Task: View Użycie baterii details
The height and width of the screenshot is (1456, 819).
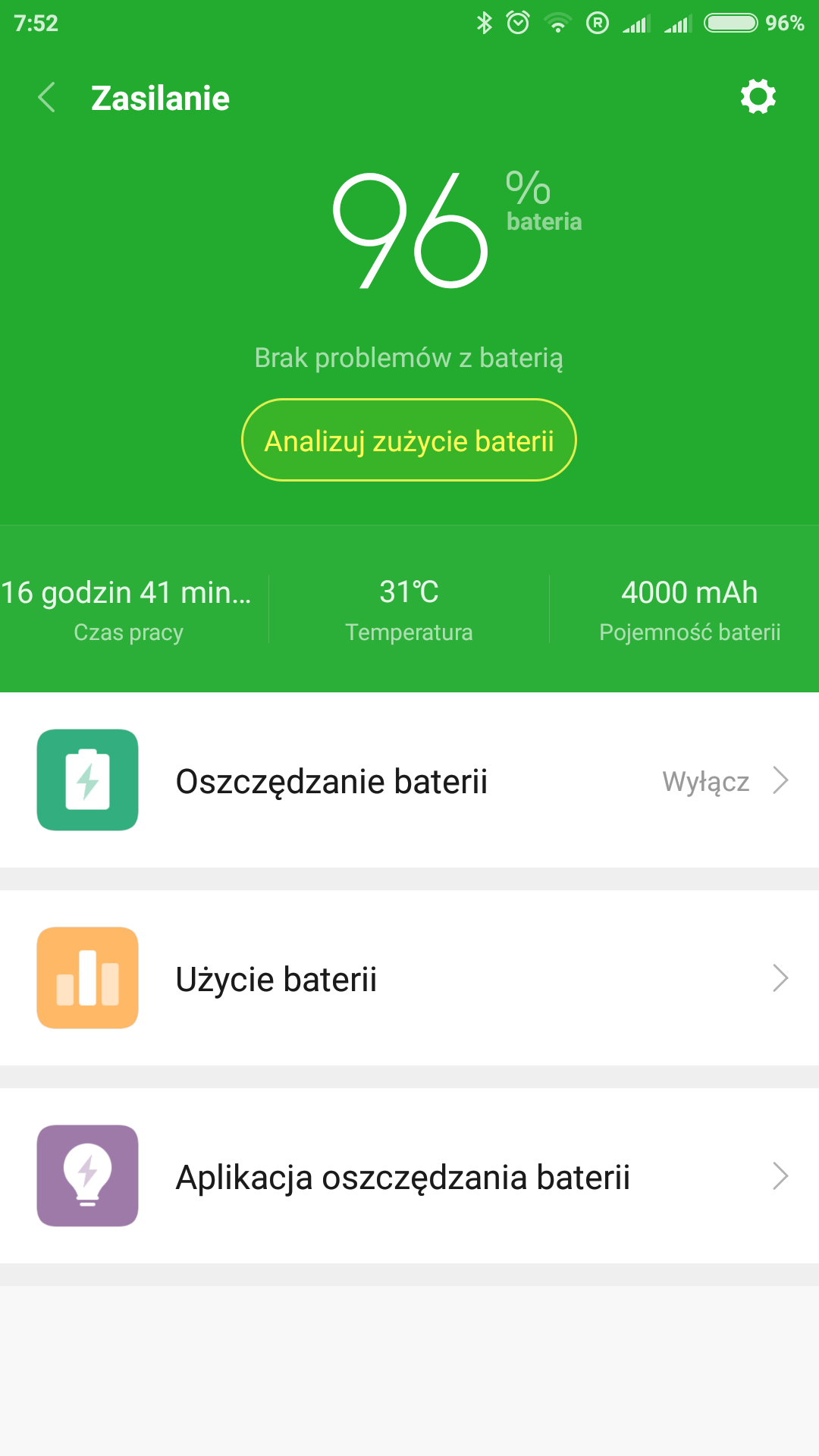Action: pos(409,978)
